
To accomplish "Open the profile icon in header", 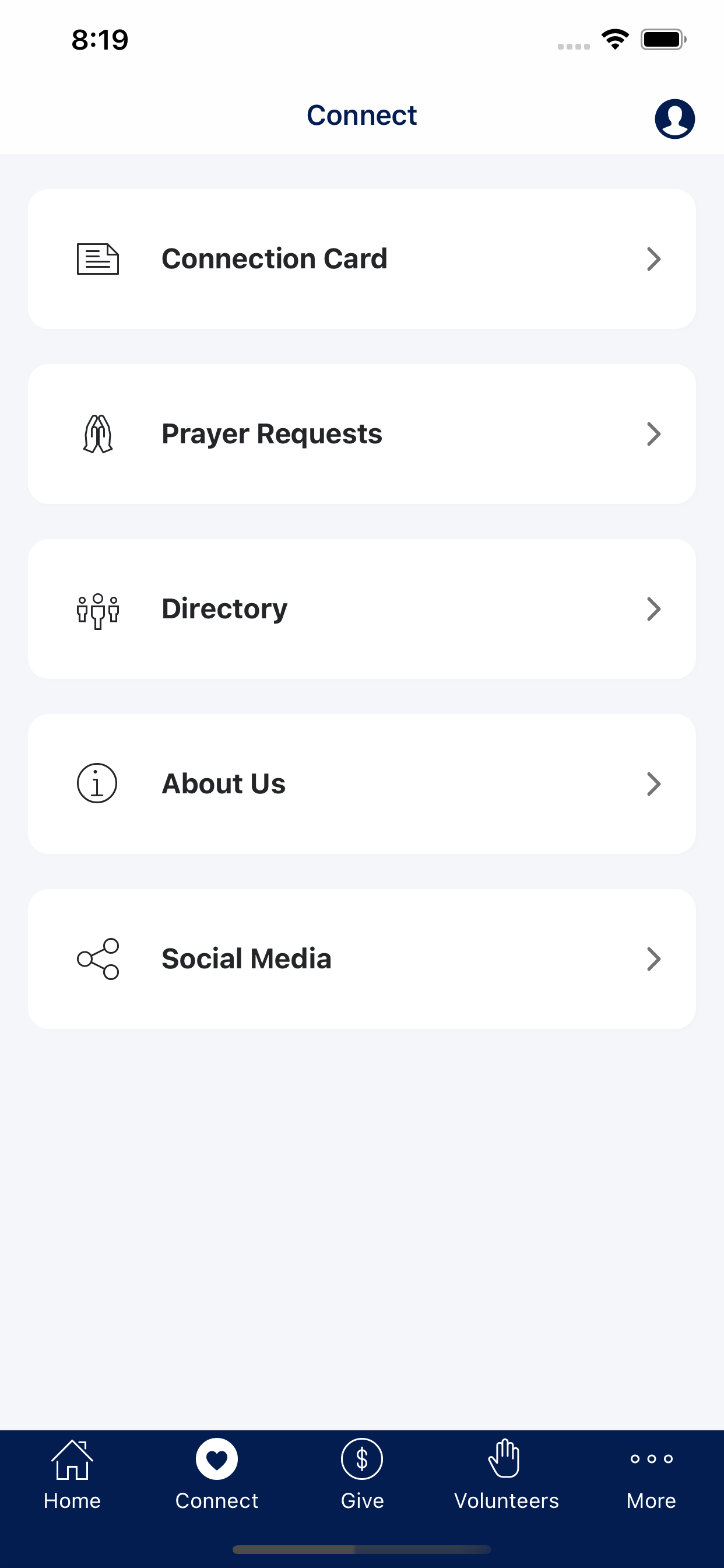I will [x=674, y=118].
